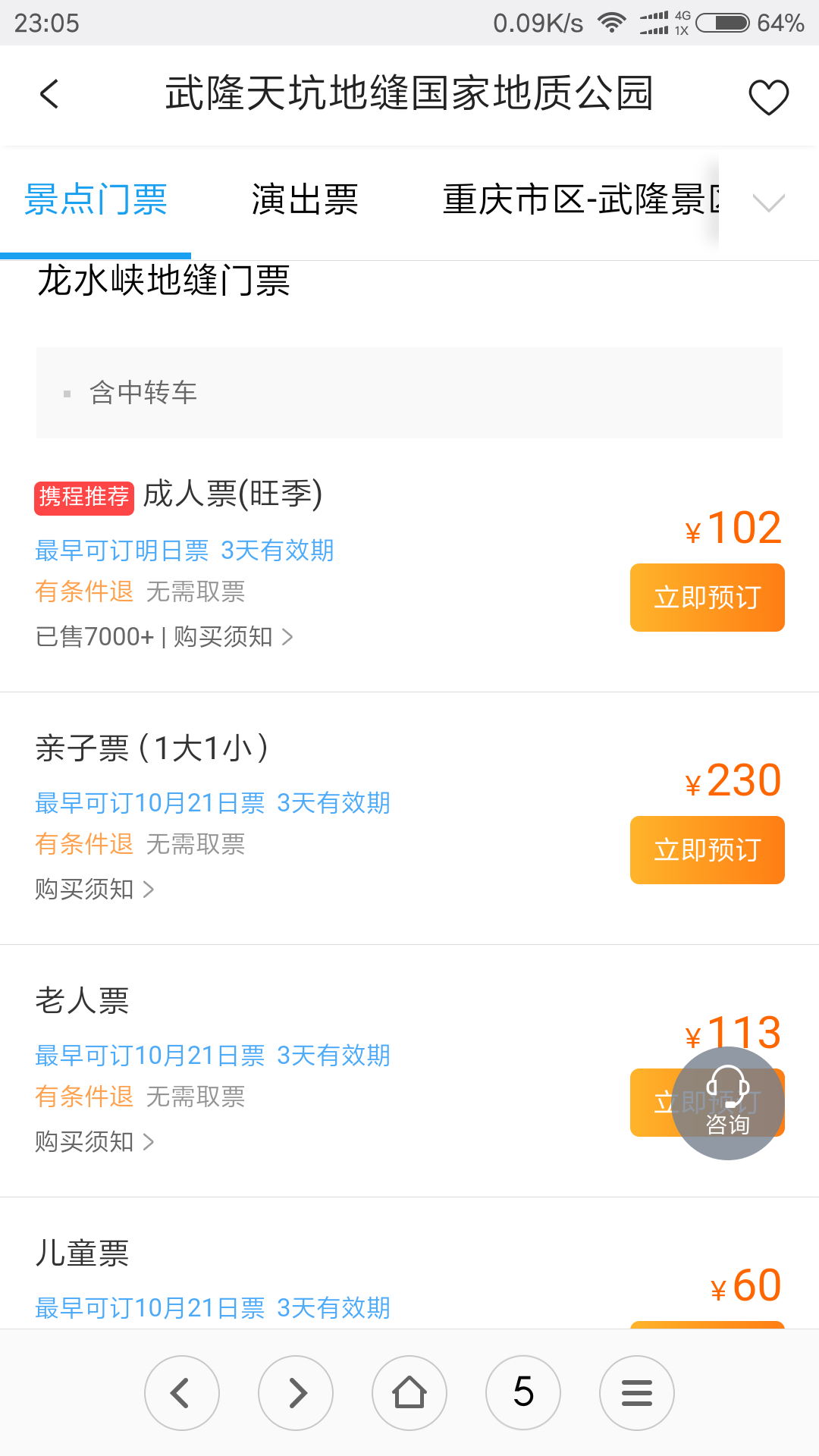Tap the browser forward arrow button
The width and height of the screenshot is (819, 1456).
coord(296,1393)
